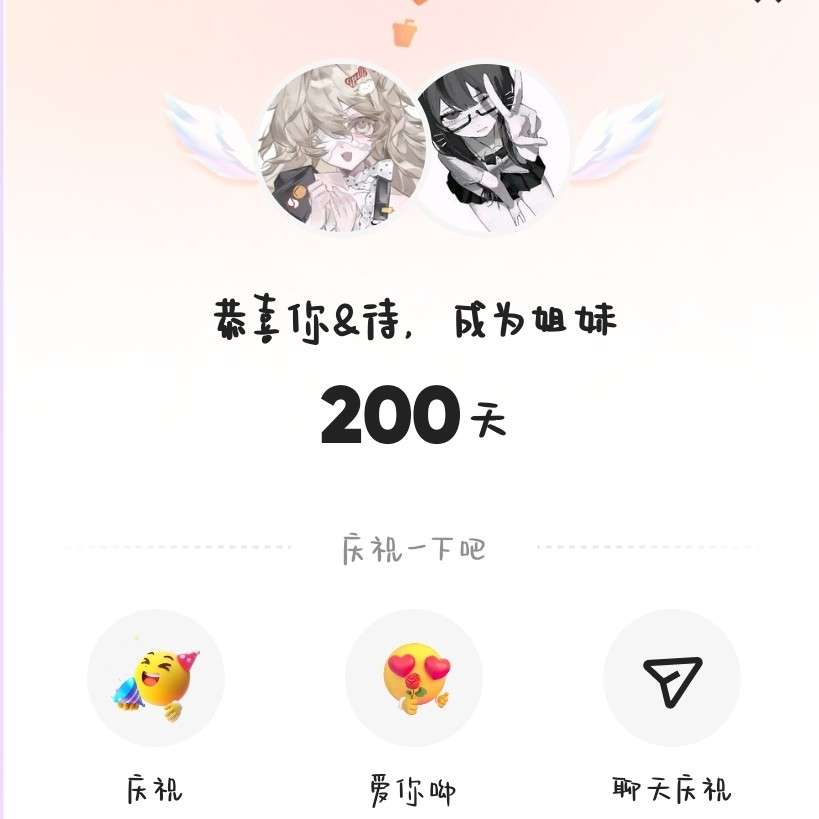Screen dimensions: 819x819
Task: Open 聊天庆祝 to celebrate in chat
Action: (x=672, y=678)
